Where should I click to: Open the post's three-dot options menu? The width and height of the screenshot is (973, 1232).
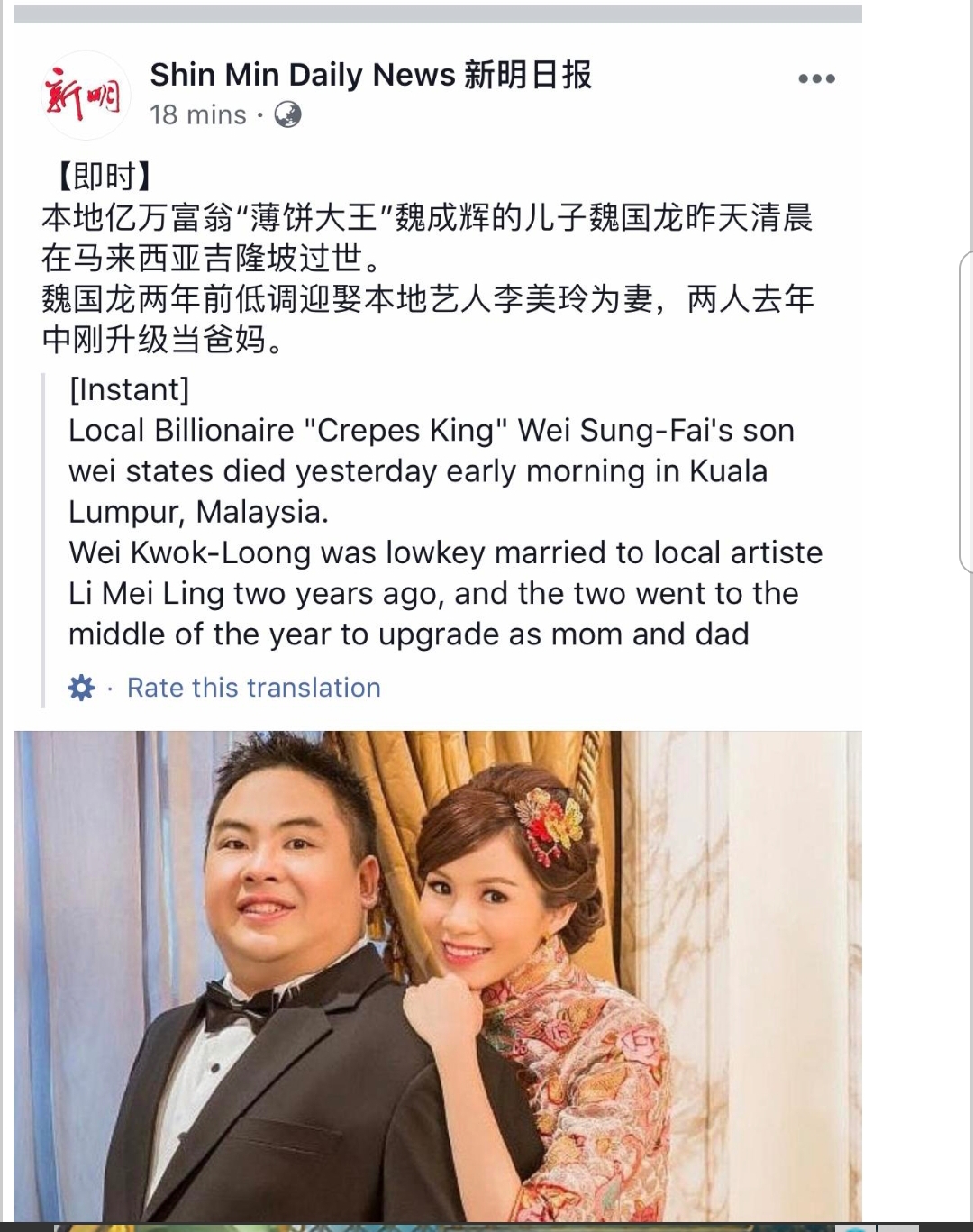816,79
